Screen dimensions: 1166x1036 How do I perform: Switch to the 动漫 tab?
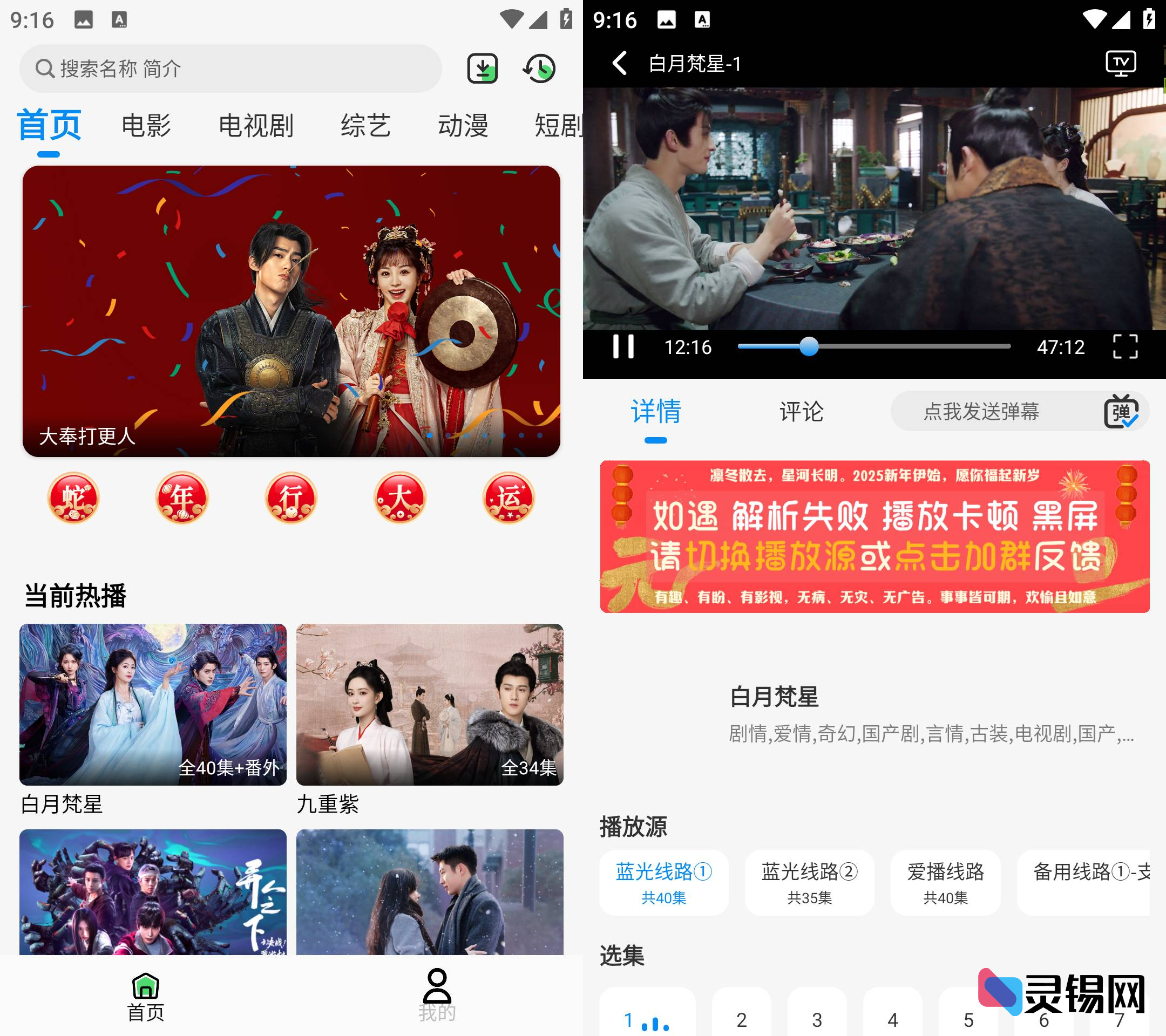[463, 125]
